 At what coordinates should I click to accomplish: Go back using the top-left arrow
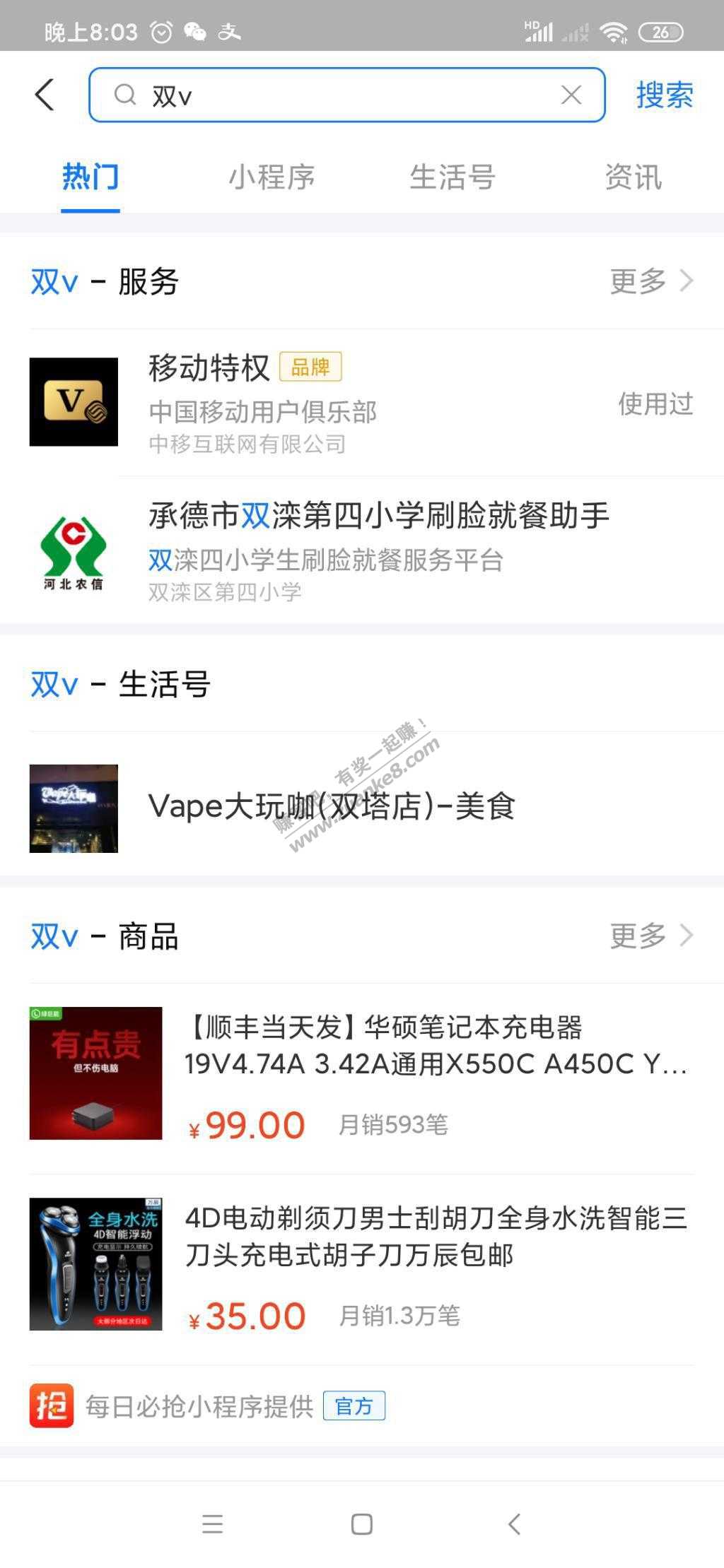point(45,95)
